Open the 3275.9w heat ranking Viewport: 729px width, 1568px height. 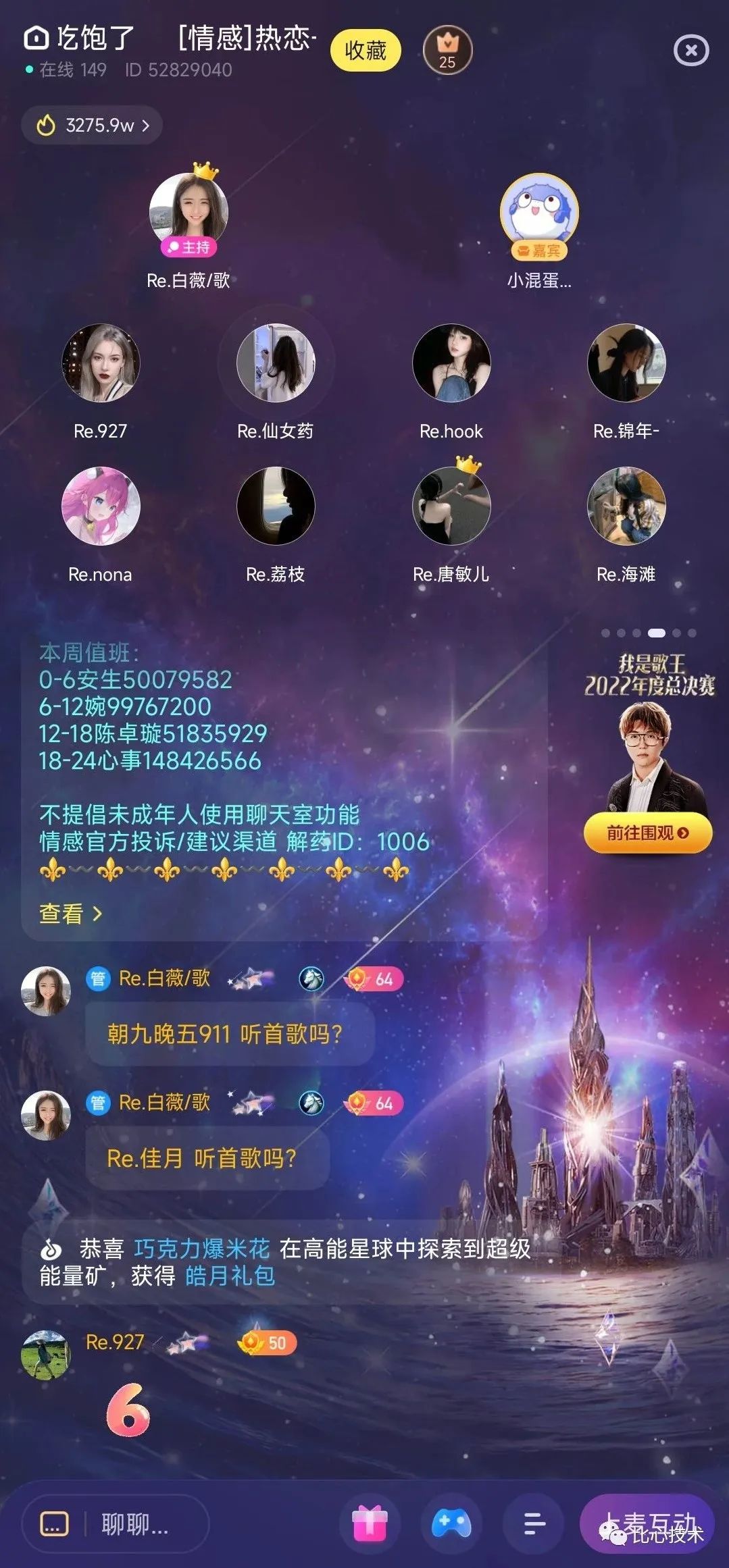[x=92, y=125]
